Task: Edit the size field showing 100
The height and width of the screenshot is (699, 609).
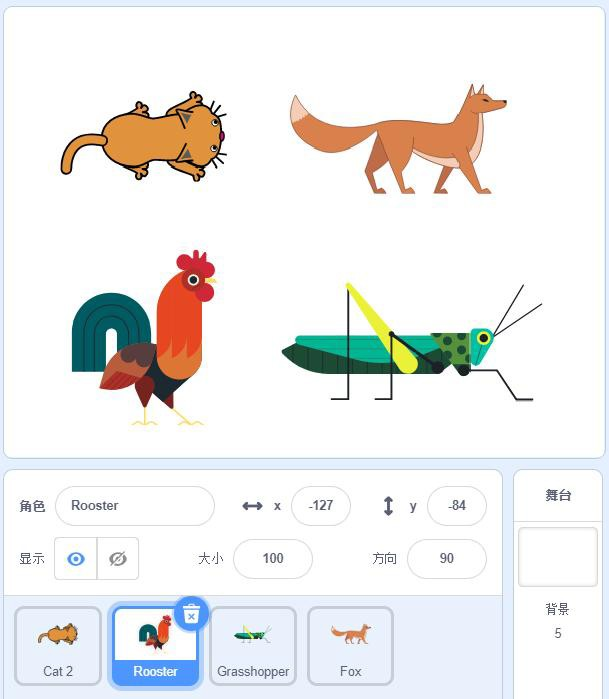Action: [x=272, y=559]
